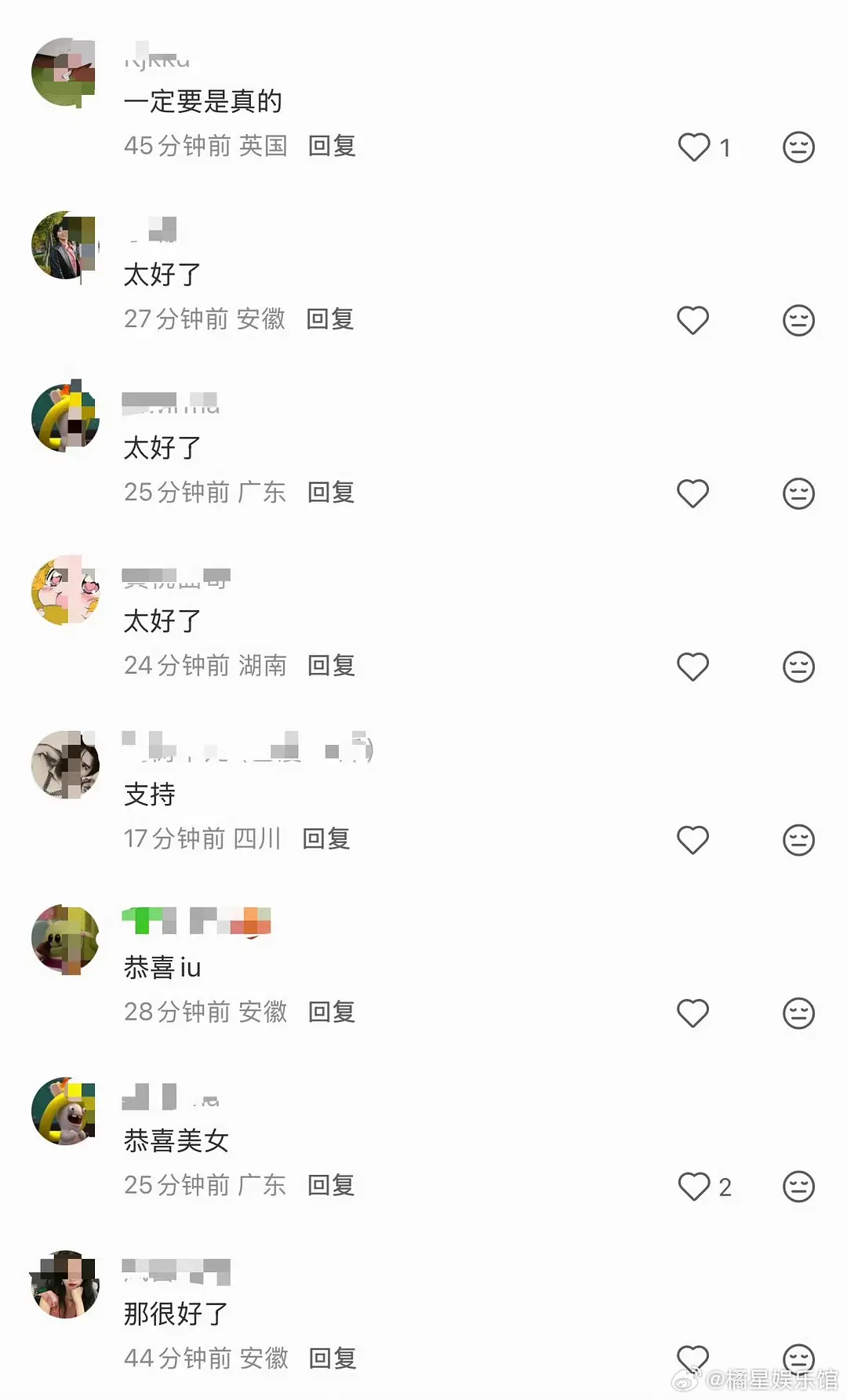The height and width of the screenshot is (1400, 847).
Task: Open the profile avatar of the "恭喜iu" commenter
Action: click(x=65, y=940)
